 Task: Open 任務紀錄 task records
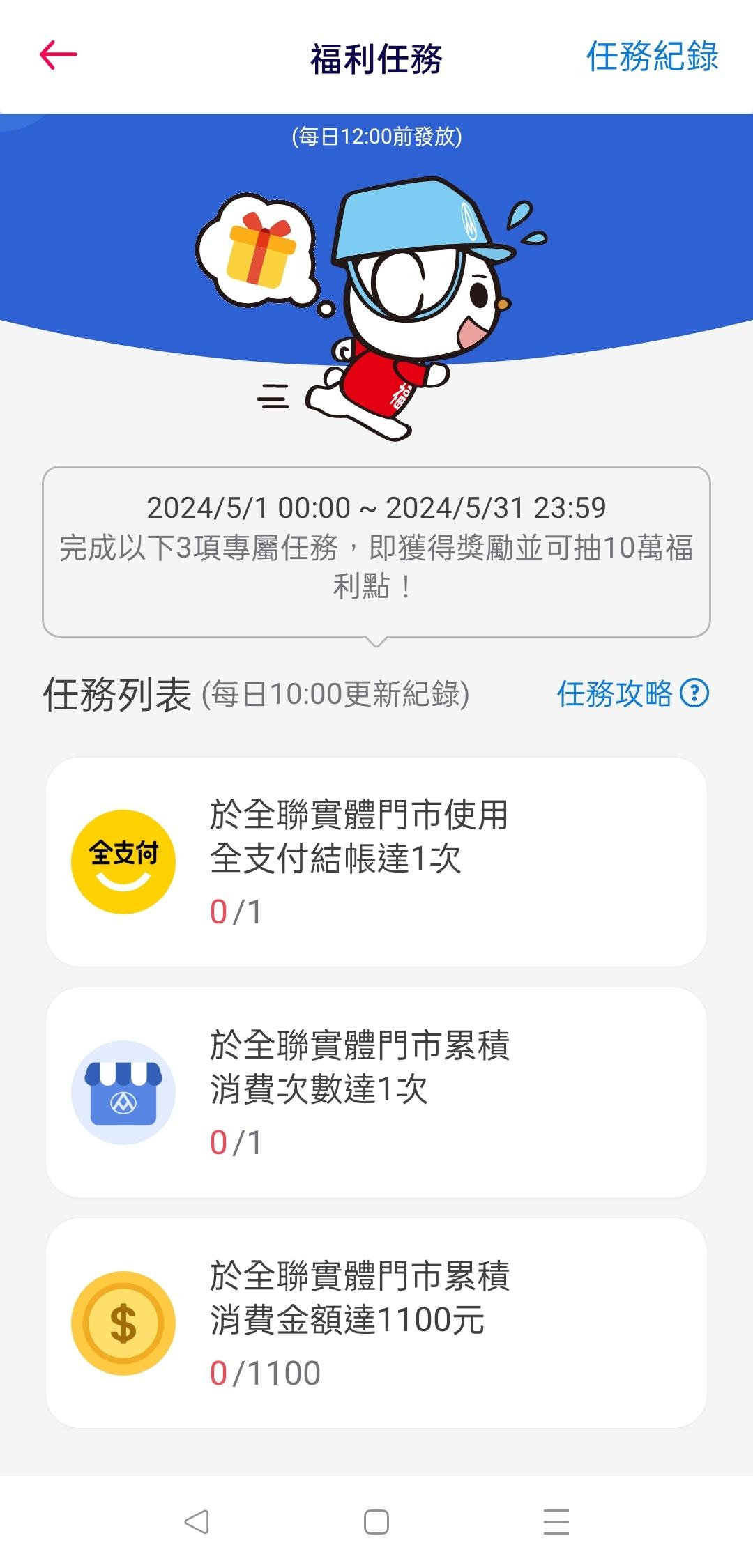point(652,56)
